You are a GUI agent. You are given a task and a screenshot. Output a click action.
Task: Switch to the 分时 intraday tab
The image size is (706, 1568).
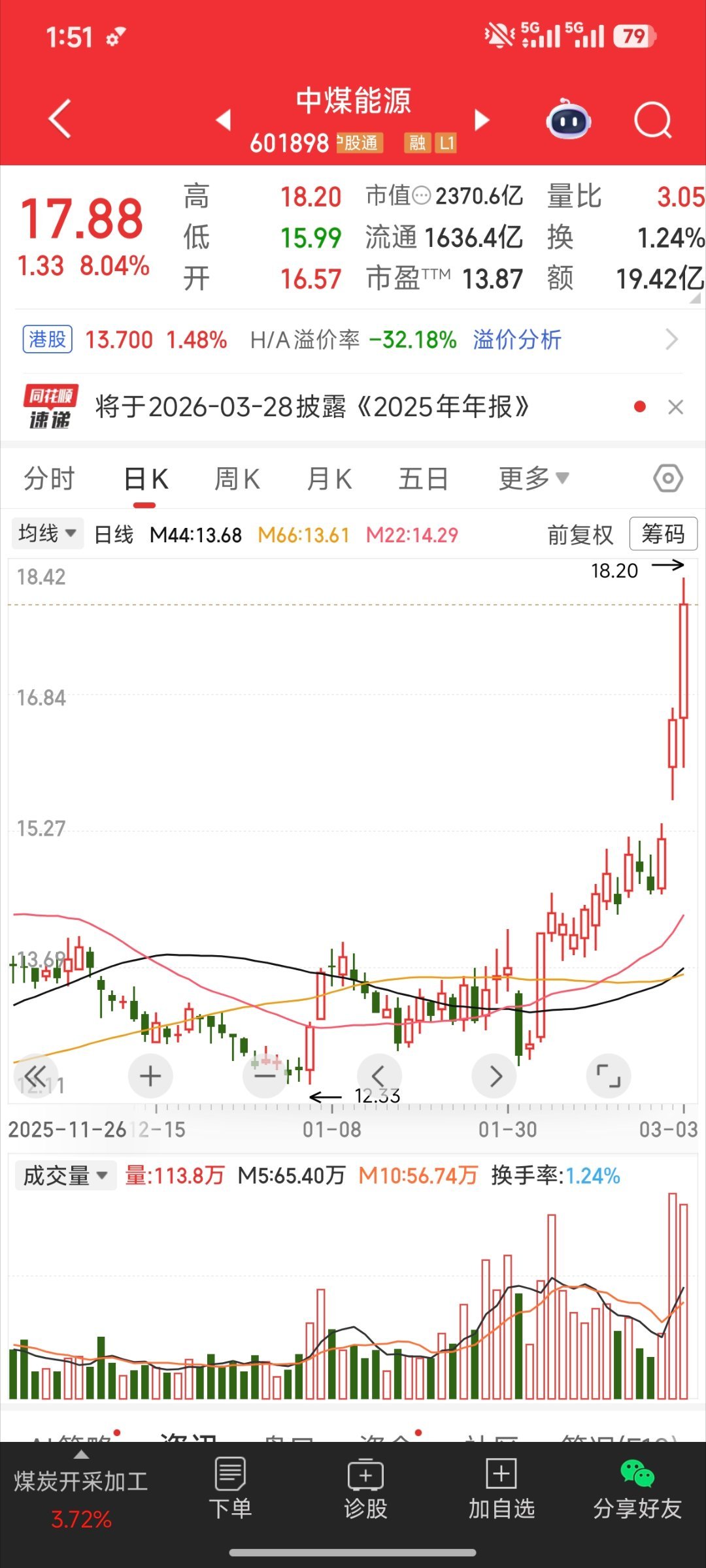pos(50,478)
